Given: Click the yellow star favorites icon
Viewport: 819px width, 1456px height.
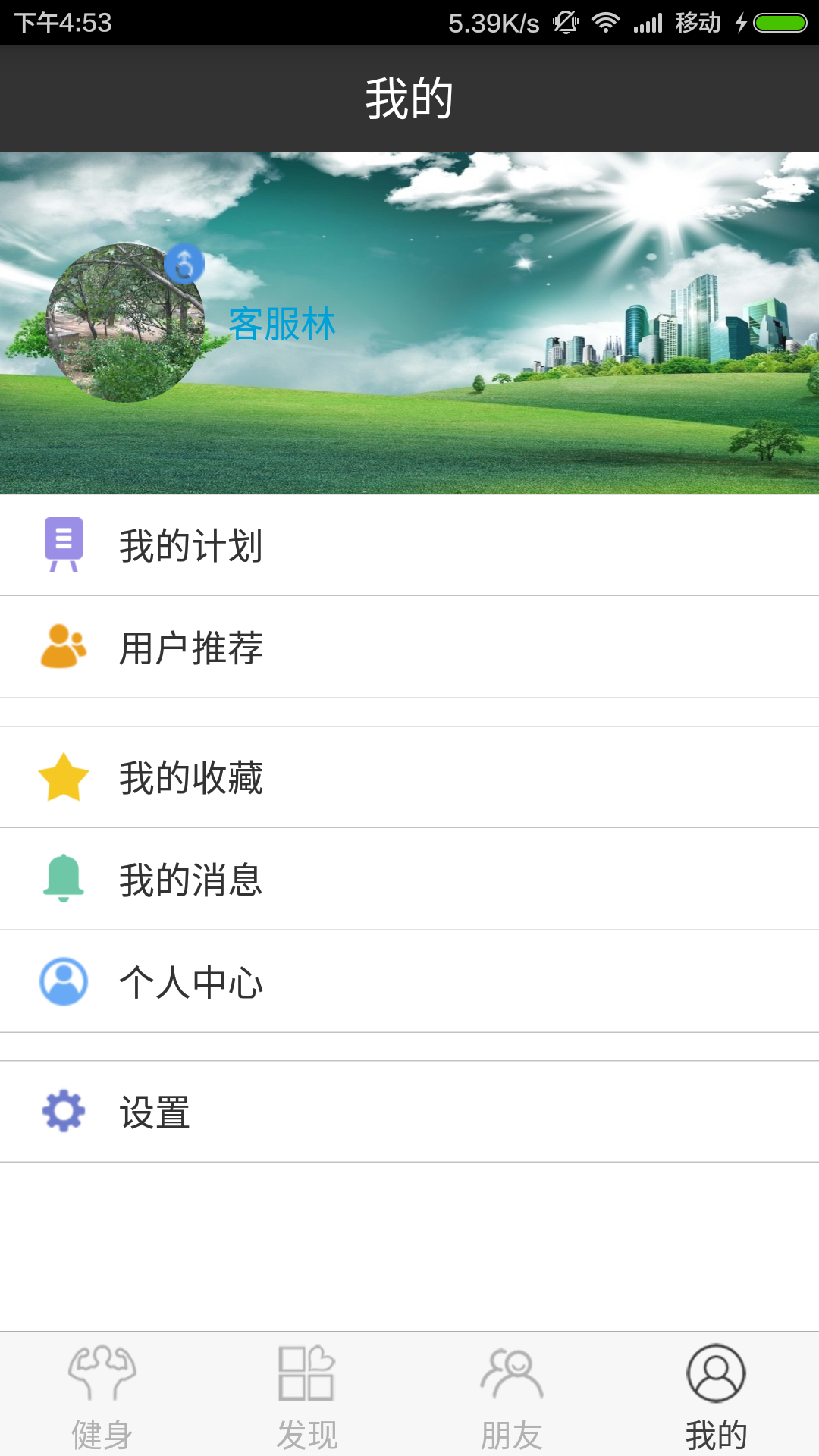Looking at the screenshot, I should [64, 776].
